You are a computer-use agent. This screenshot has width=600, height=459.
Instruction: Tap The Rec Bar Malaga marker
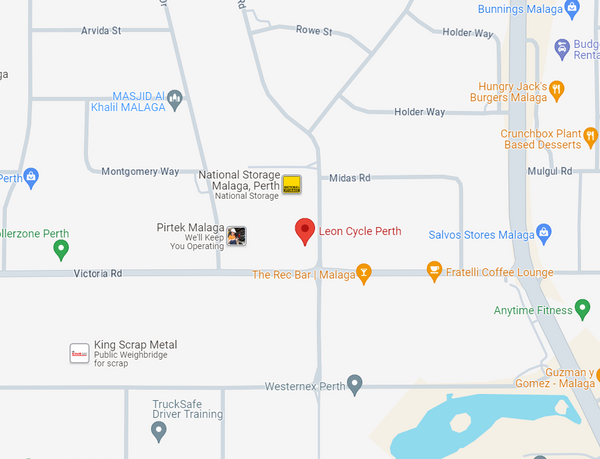[x=365, y=273]
